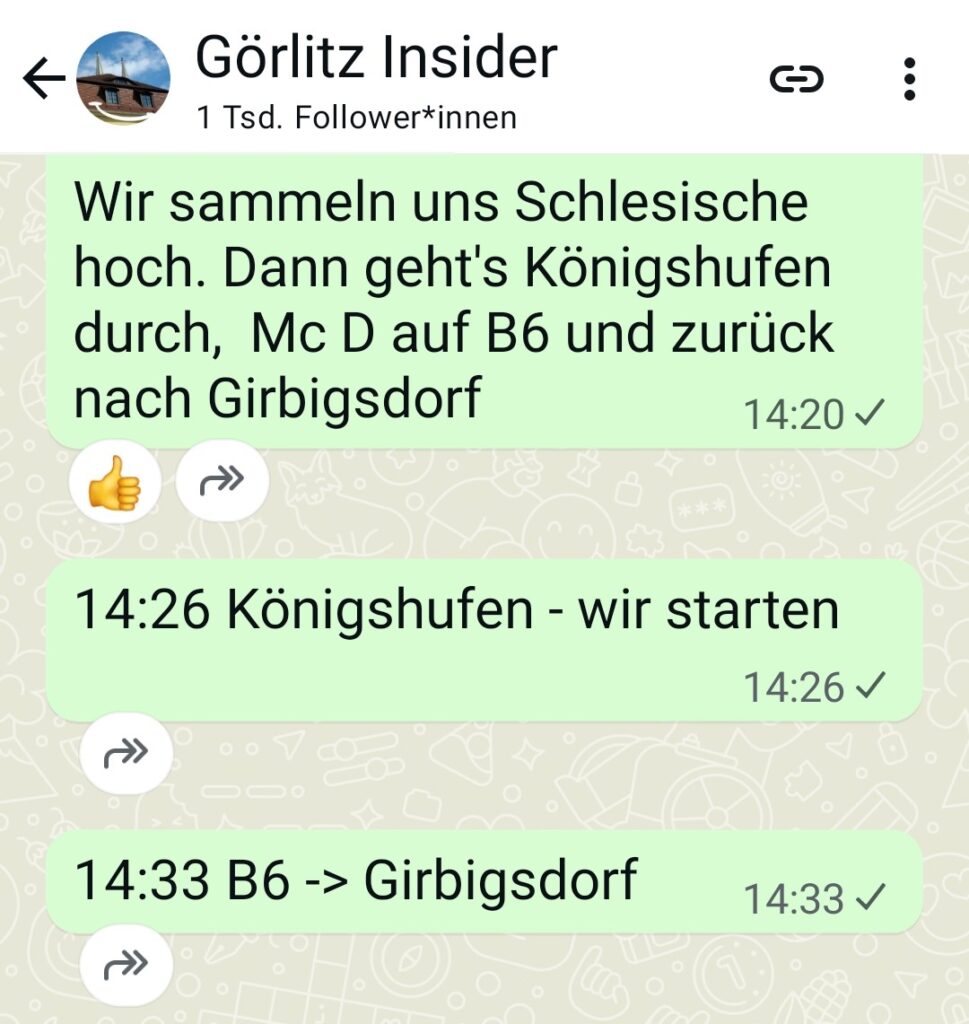969x1024 pixels.
Task: Forward the 14:20 Schlesische route message
Action: (222, 483)
